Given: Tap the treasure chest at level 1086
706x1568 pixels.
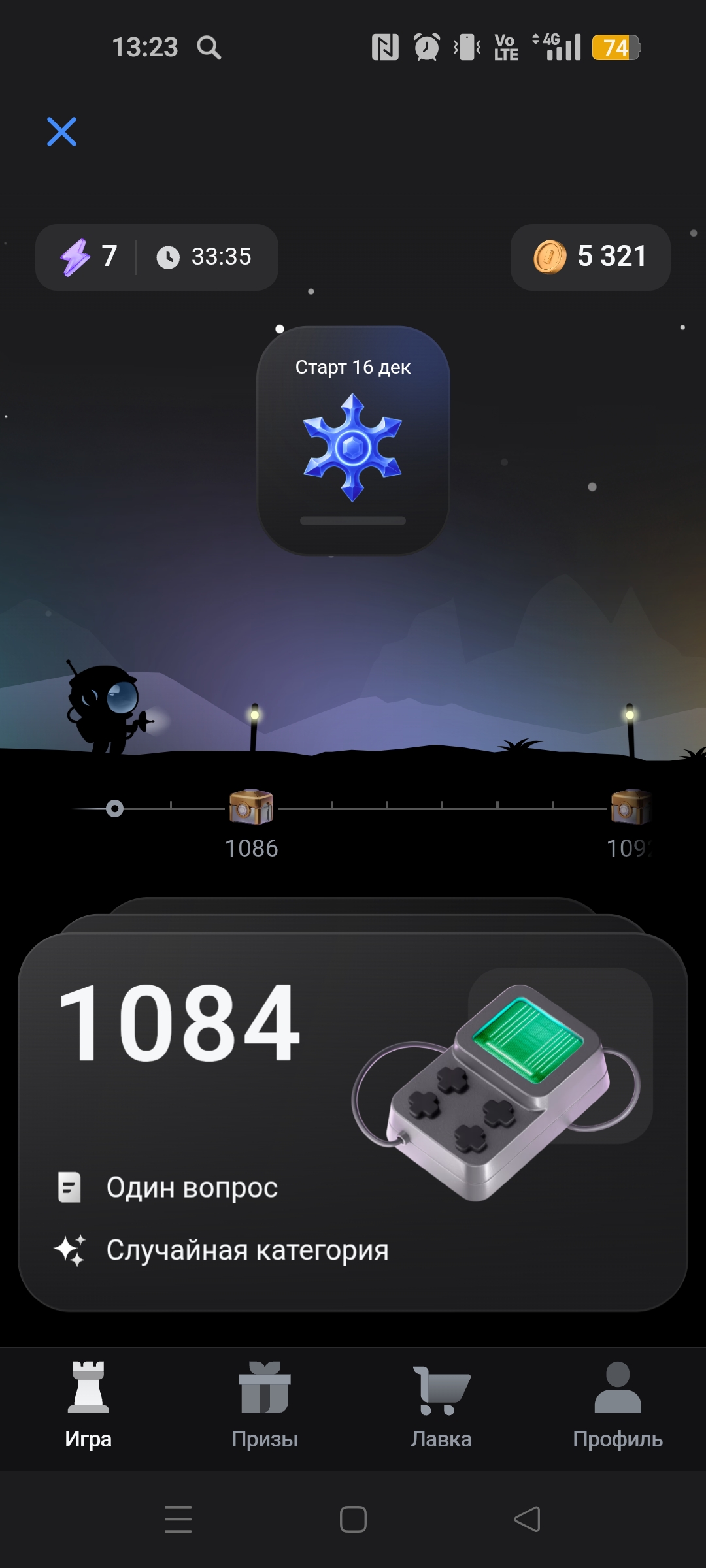Looking at the screenshot, I should coord(252,808).
